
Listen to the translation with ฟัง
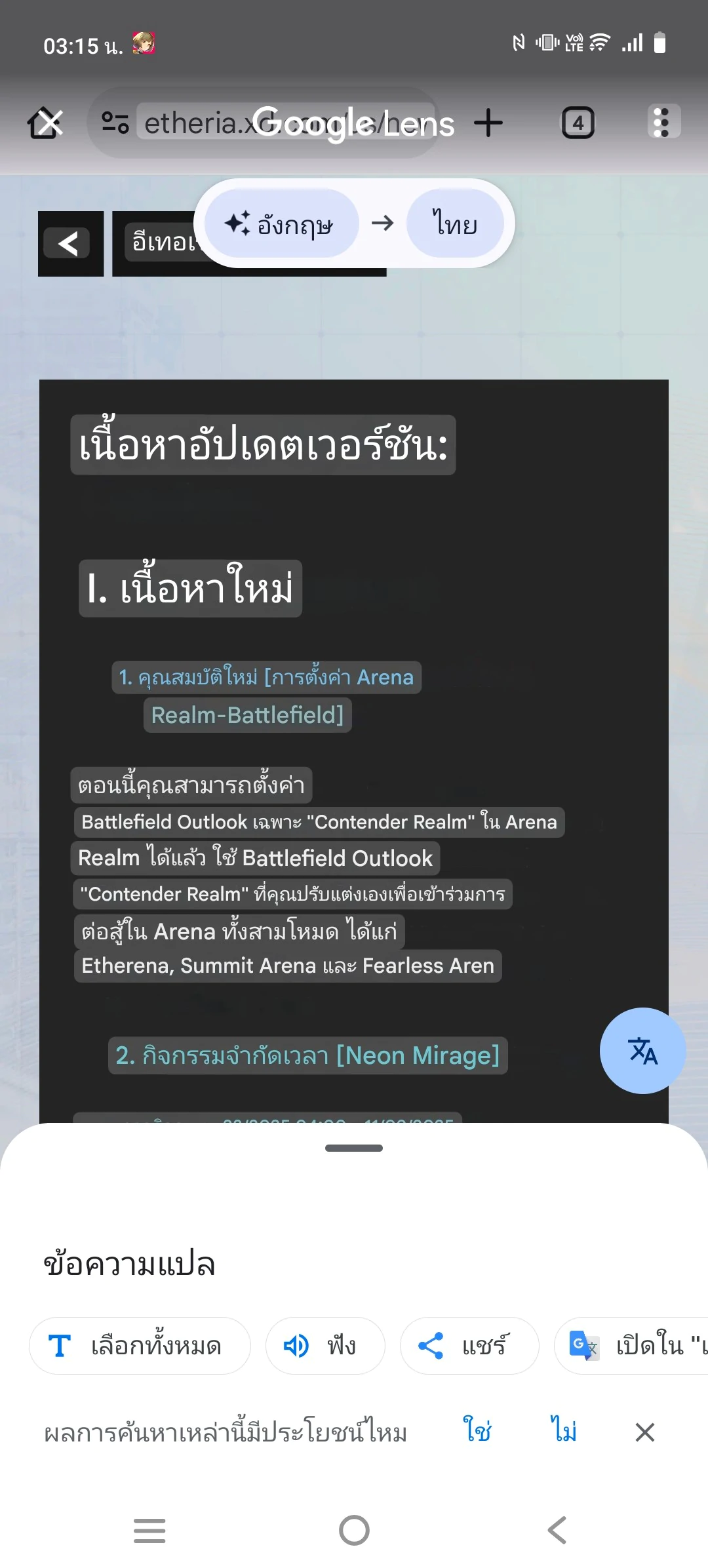324,1346
